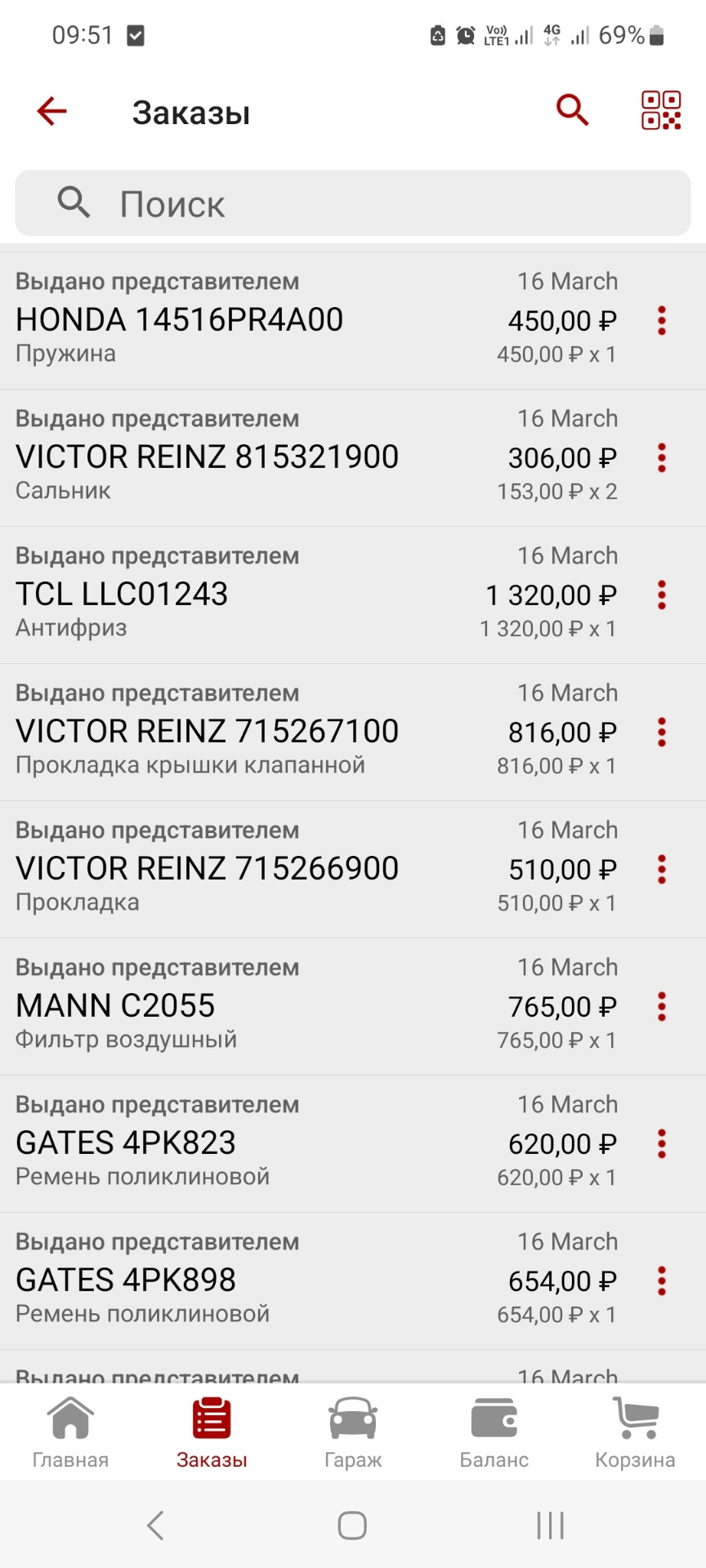Go to the Корзина tab
This screenshot has height=1568, width=706.
click(635, 1432)
